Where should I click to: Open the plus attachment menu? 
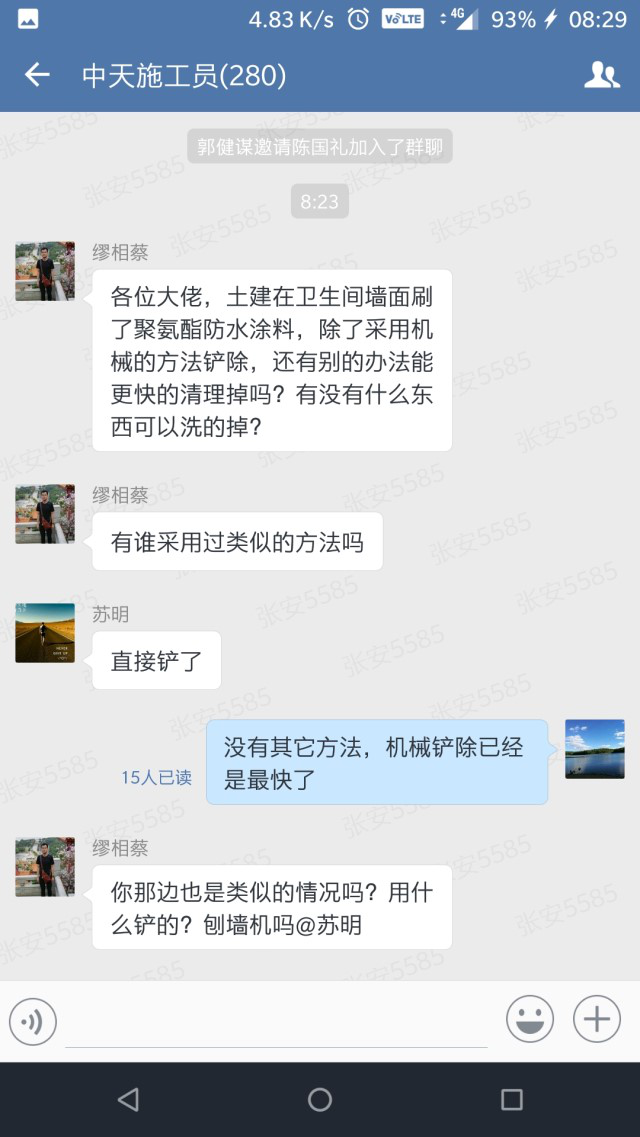[597, 1020]
